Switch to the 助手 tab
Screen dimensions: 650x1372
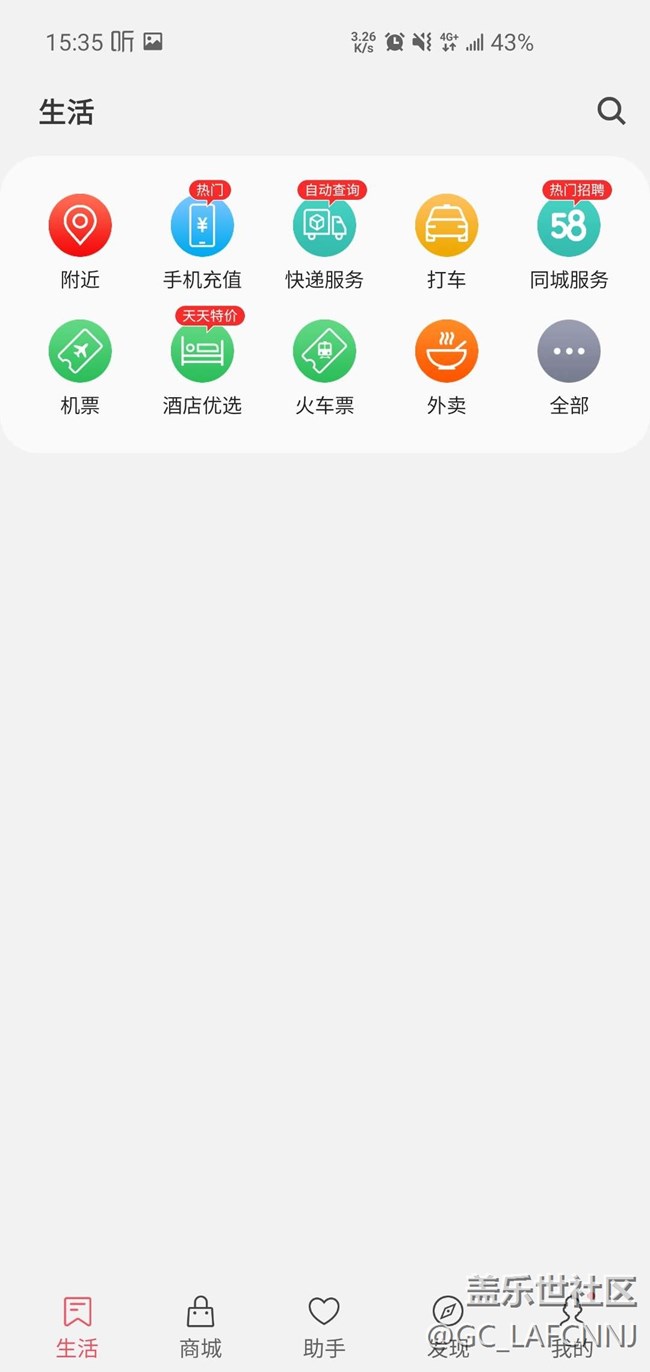[324, 1326]
